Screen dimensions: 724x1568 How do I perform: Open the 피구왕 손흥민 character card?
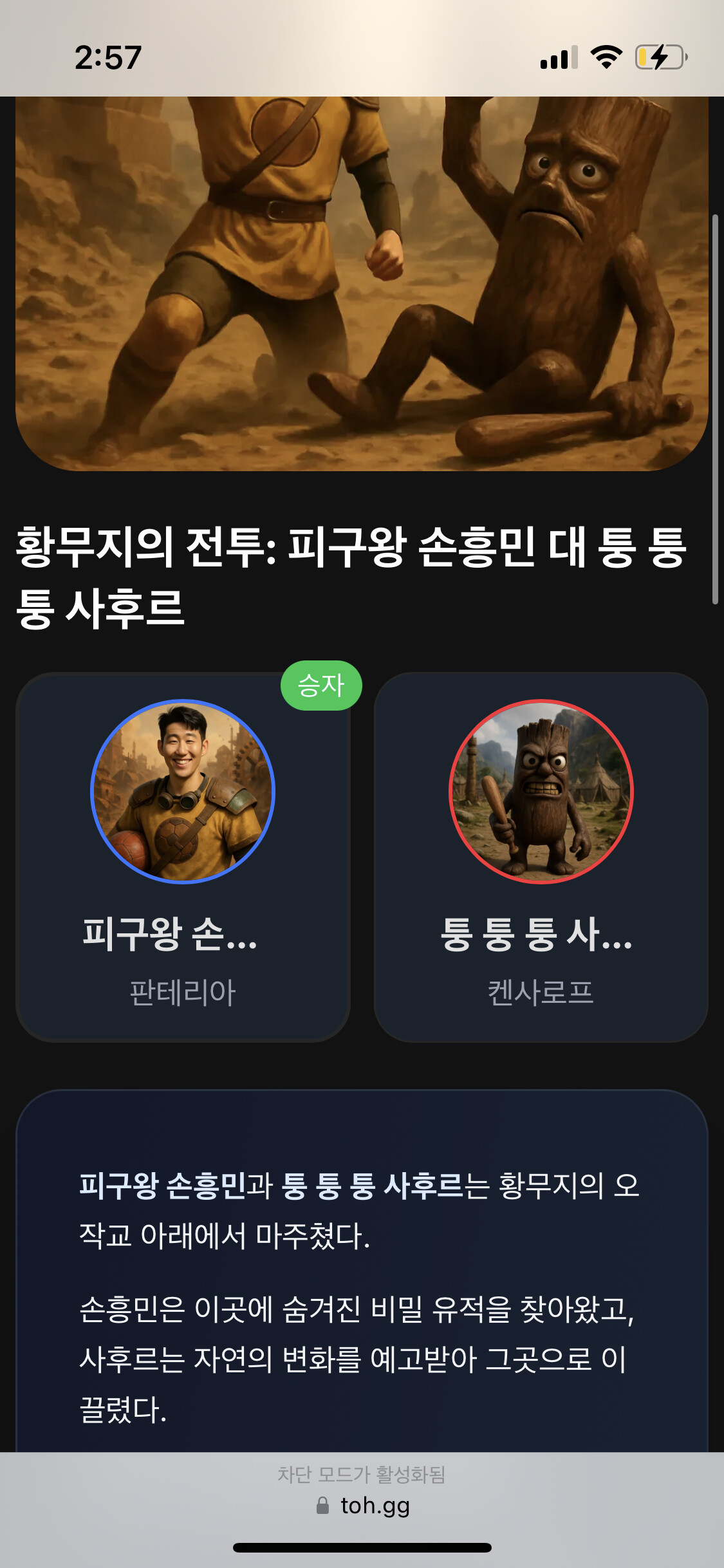pyautogui.click(x=183, y=856)
